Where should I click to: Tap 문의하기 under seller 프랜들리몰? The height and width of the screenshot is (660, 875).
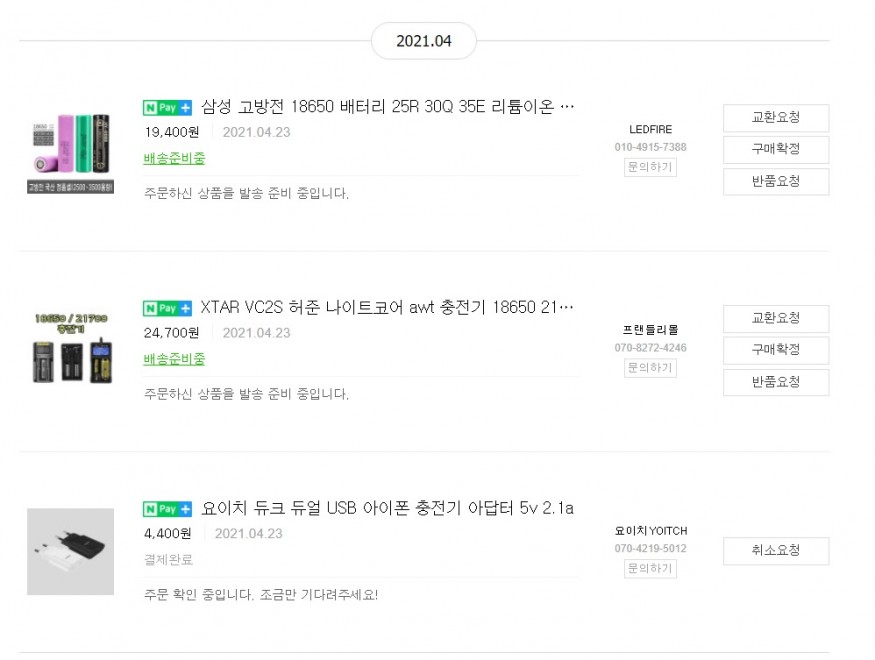(x=650, y=368)
